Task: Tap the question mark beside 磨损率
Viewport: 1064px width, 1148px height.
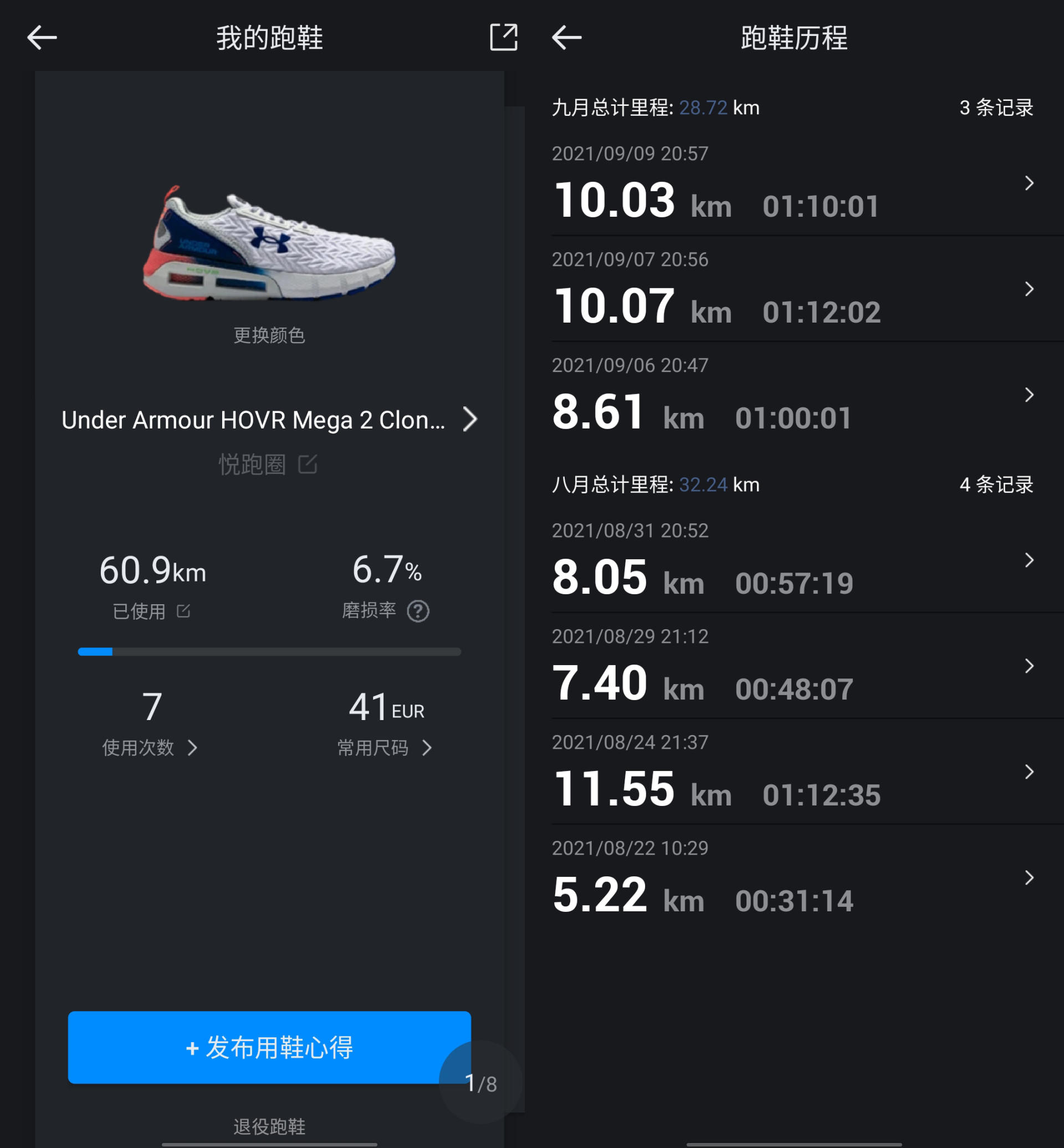Action: click(x=419, y=612)
